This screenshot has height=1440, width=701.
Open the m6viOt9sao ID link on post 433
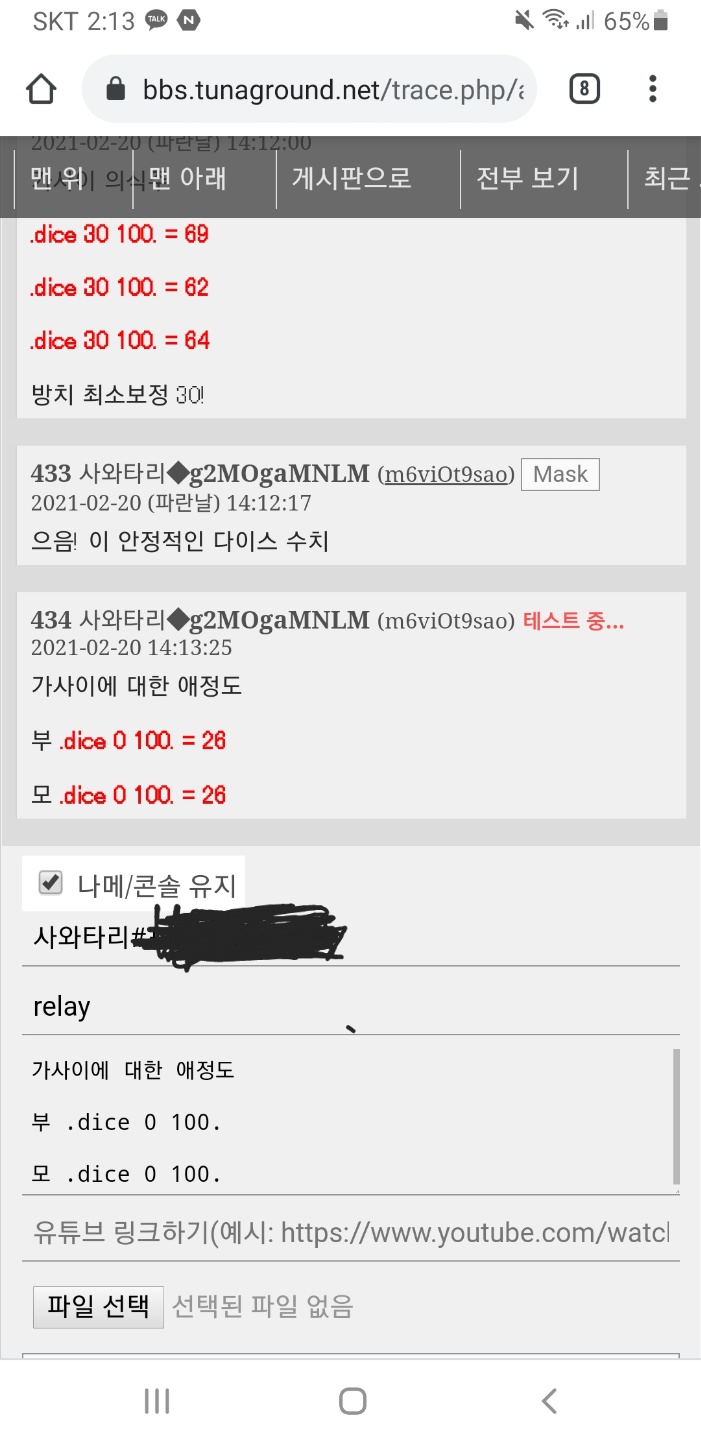coord(446,475)
